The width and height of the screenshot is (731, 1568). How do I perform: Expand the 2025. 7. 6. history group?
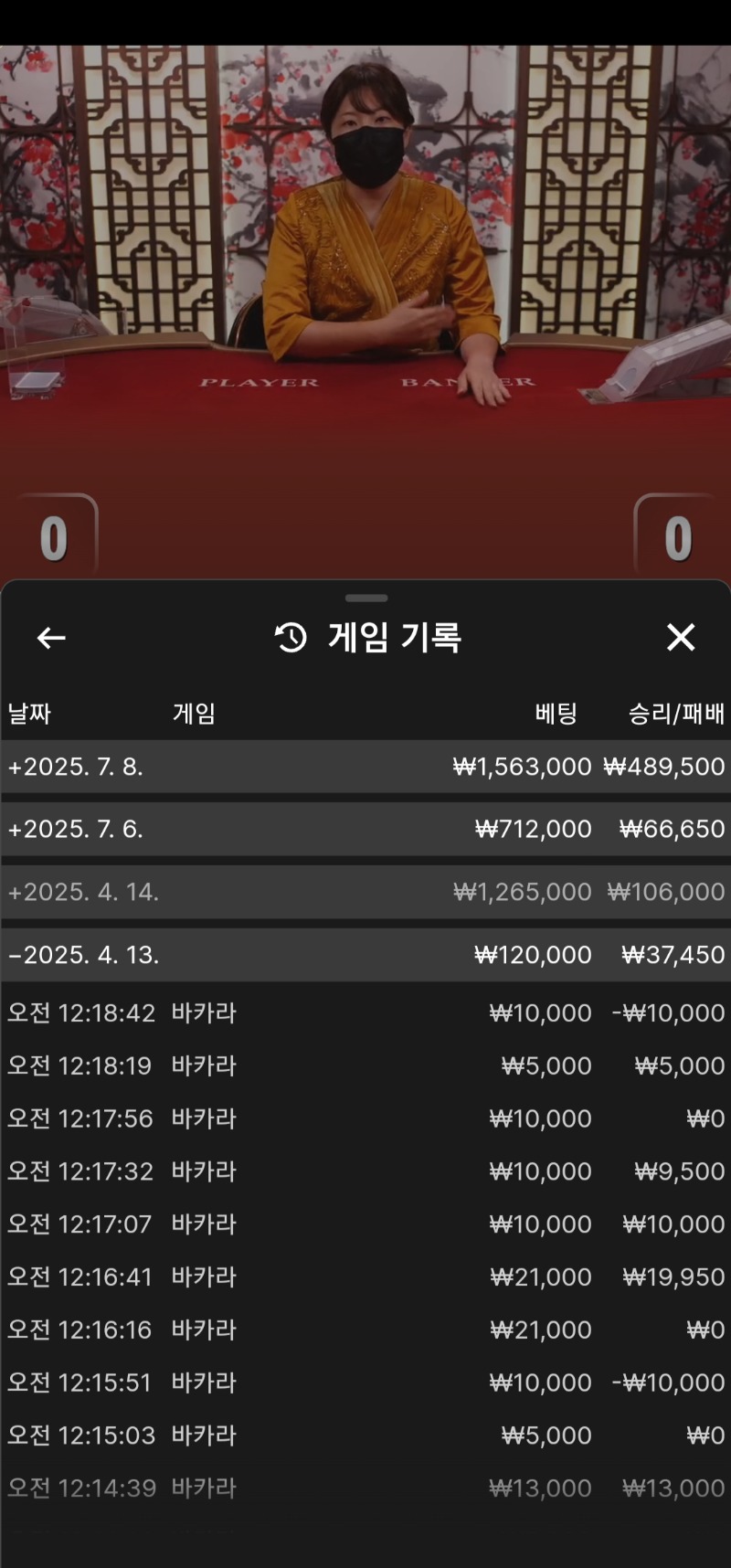tap(365, 829)
